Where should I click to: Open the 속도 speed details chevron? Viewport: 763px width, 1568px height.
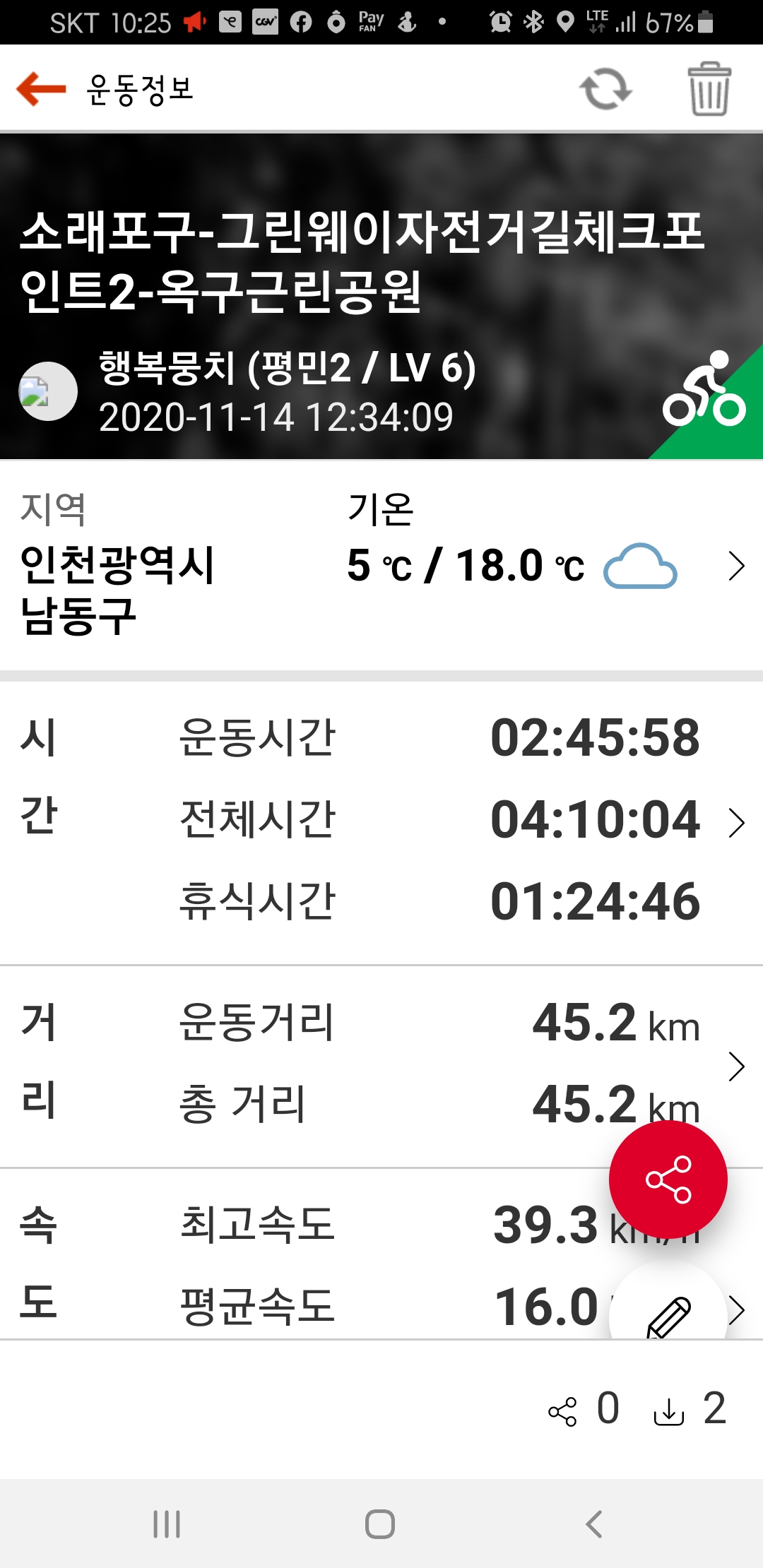point(738,1309)
